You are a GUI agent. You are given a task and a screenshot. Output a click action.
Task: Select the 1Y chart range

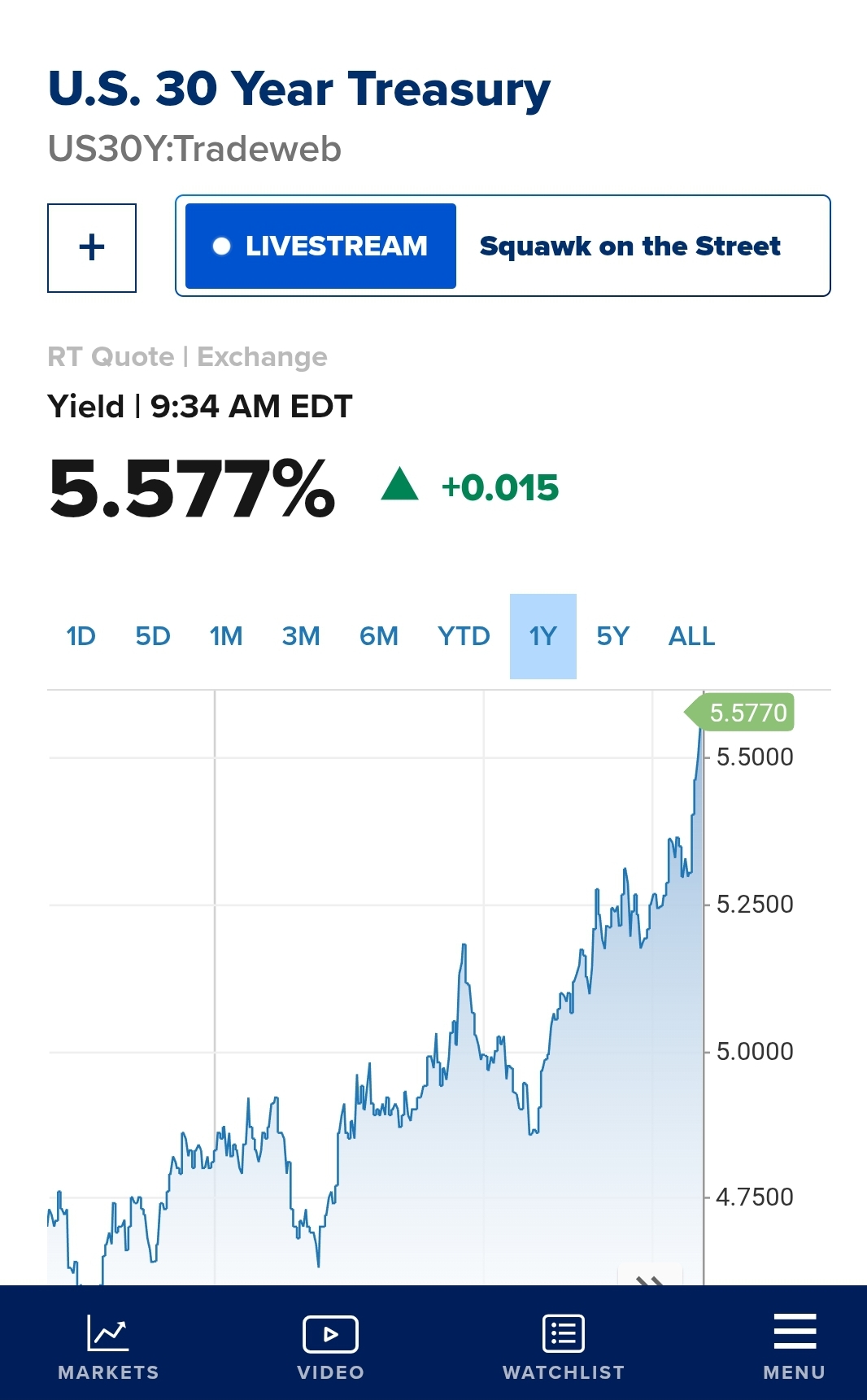tap(543, 636)
